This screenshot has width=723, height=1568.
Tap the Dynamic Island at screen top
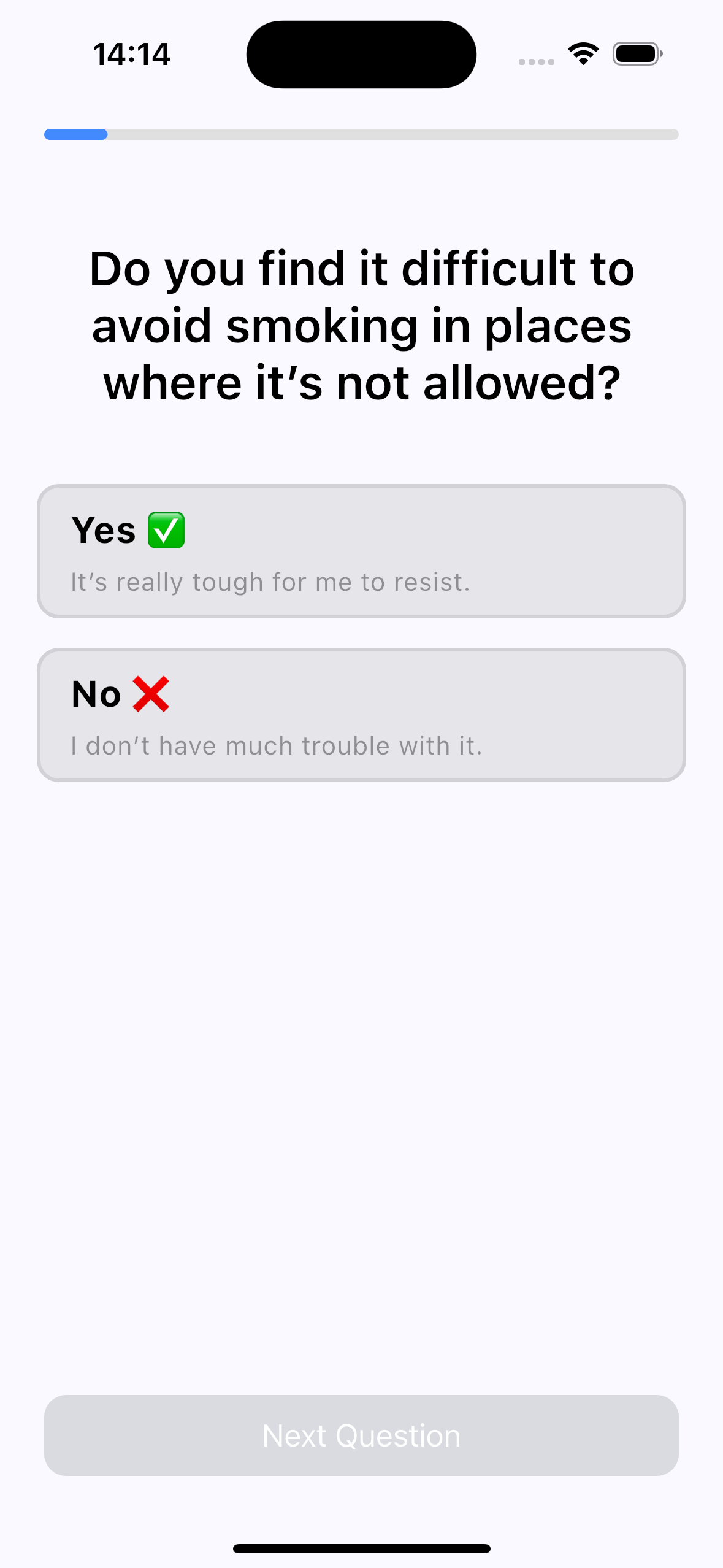click(x=361, y=54)
